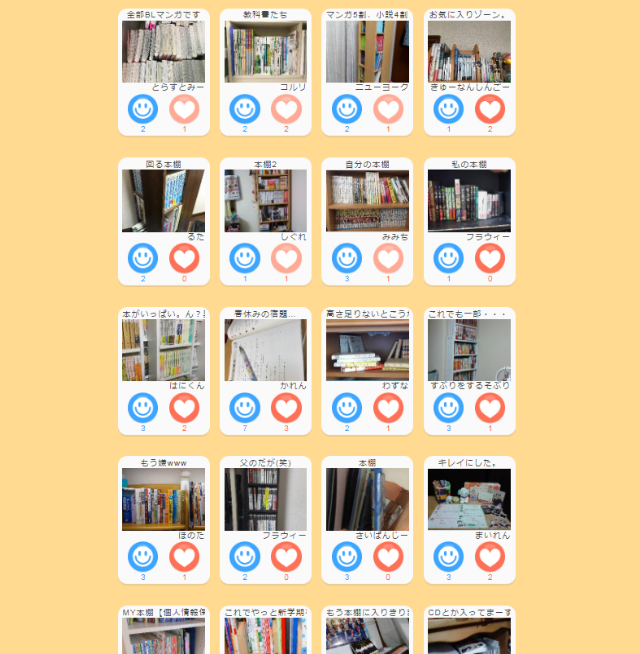Tap the heart under きゅーちんしんごー's post

click(490, 108)
